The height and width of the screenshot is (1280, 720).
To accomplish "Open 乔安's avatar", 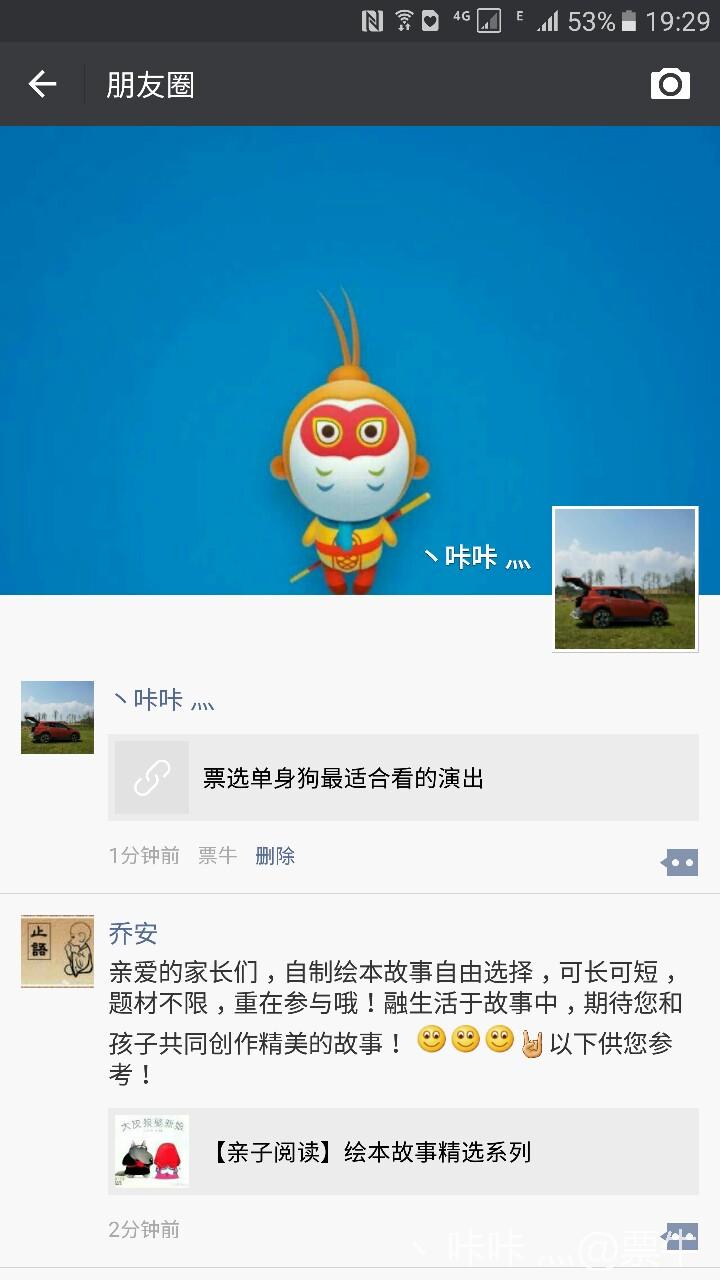I will (57, 951).
